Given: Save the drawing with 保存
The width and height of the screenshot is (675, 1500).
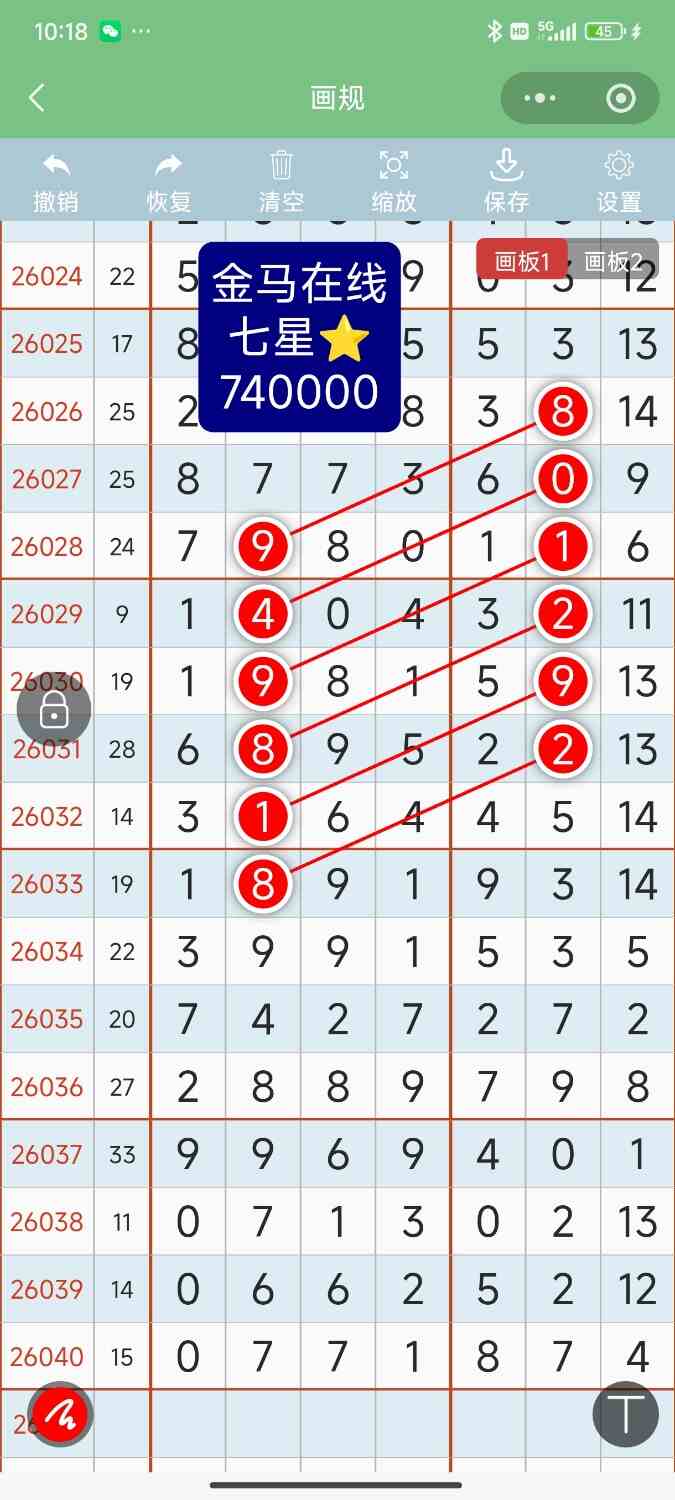Looking at the screenshot, I should click(506, 181).
